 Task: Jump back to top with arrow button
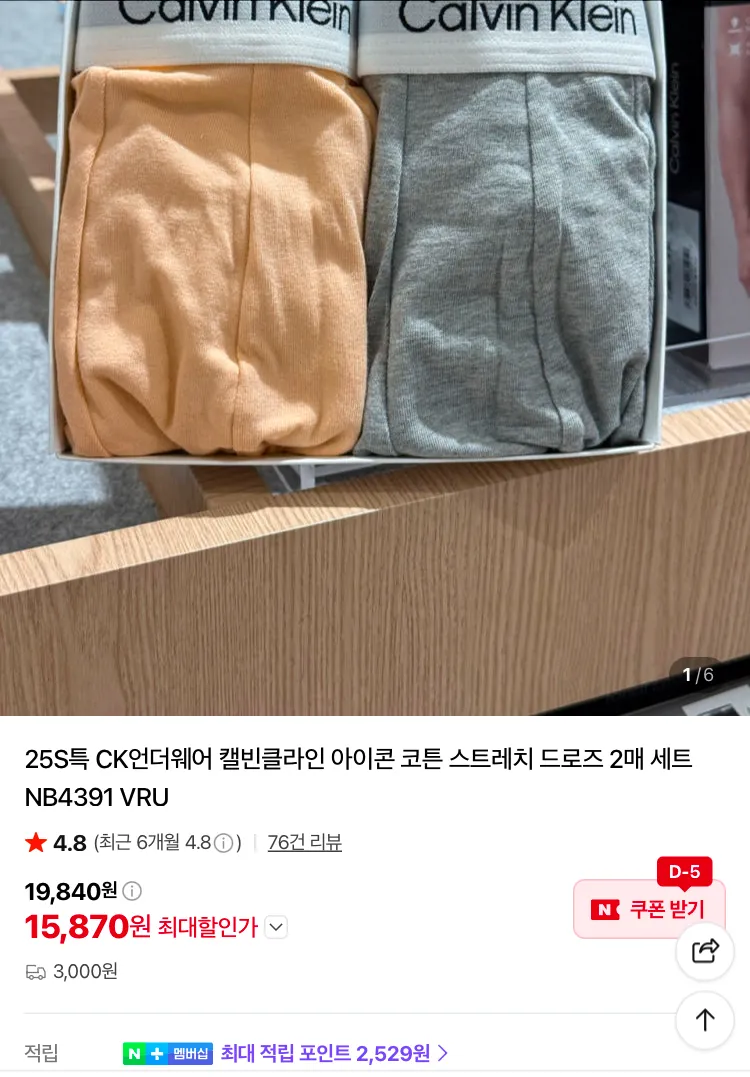pyautogui.click(x=705, y=1020)
